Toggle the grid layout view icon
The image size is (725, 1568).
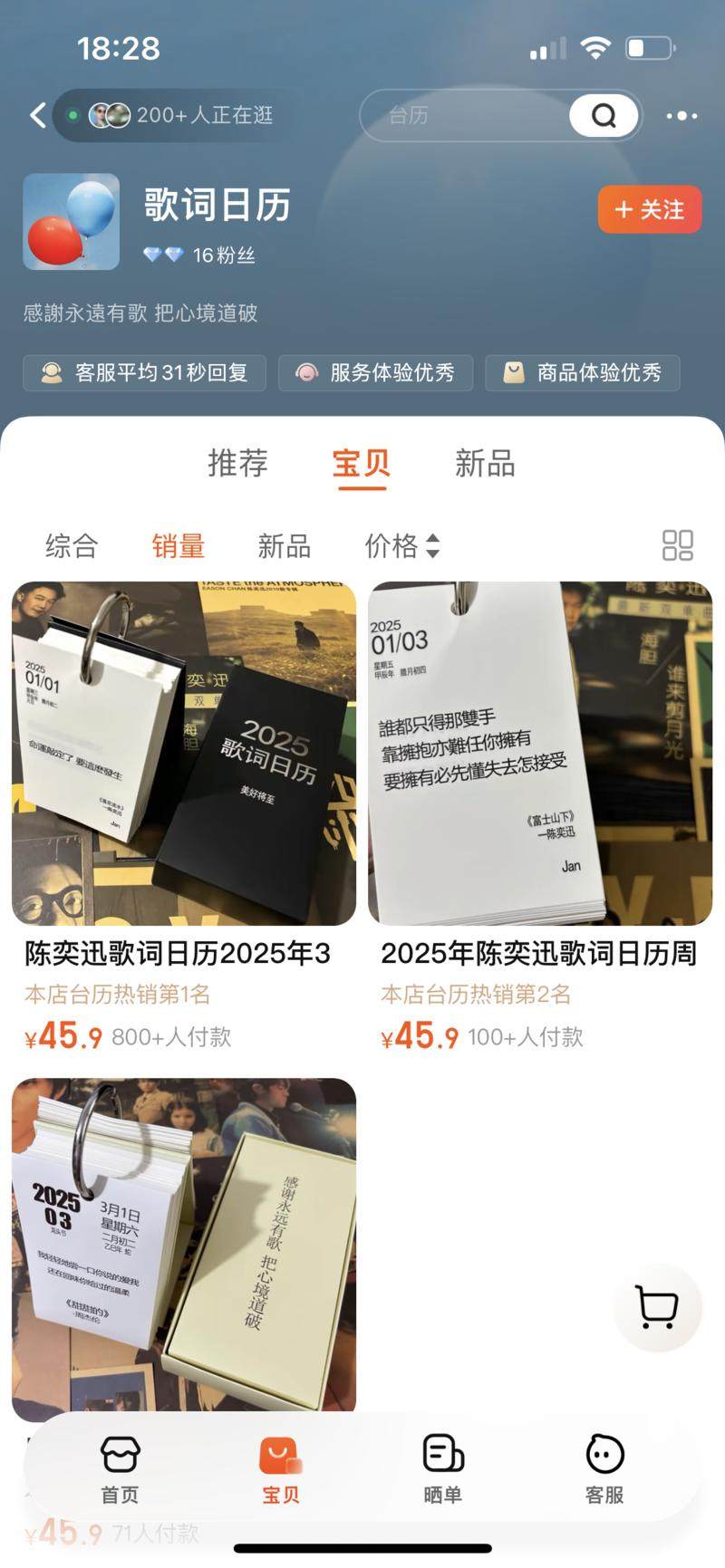[677, 545]
